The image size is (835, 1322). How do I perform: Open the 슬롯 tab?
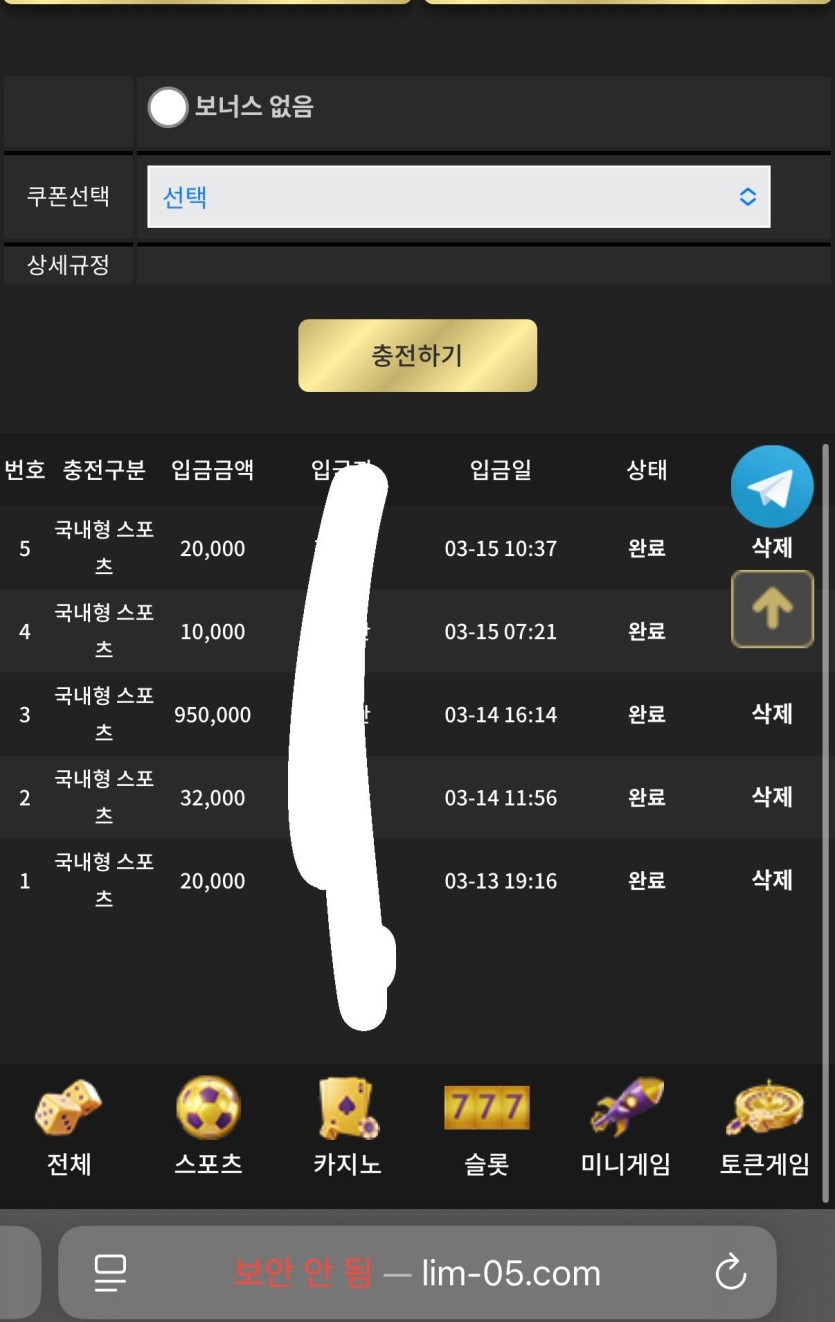487,1127
